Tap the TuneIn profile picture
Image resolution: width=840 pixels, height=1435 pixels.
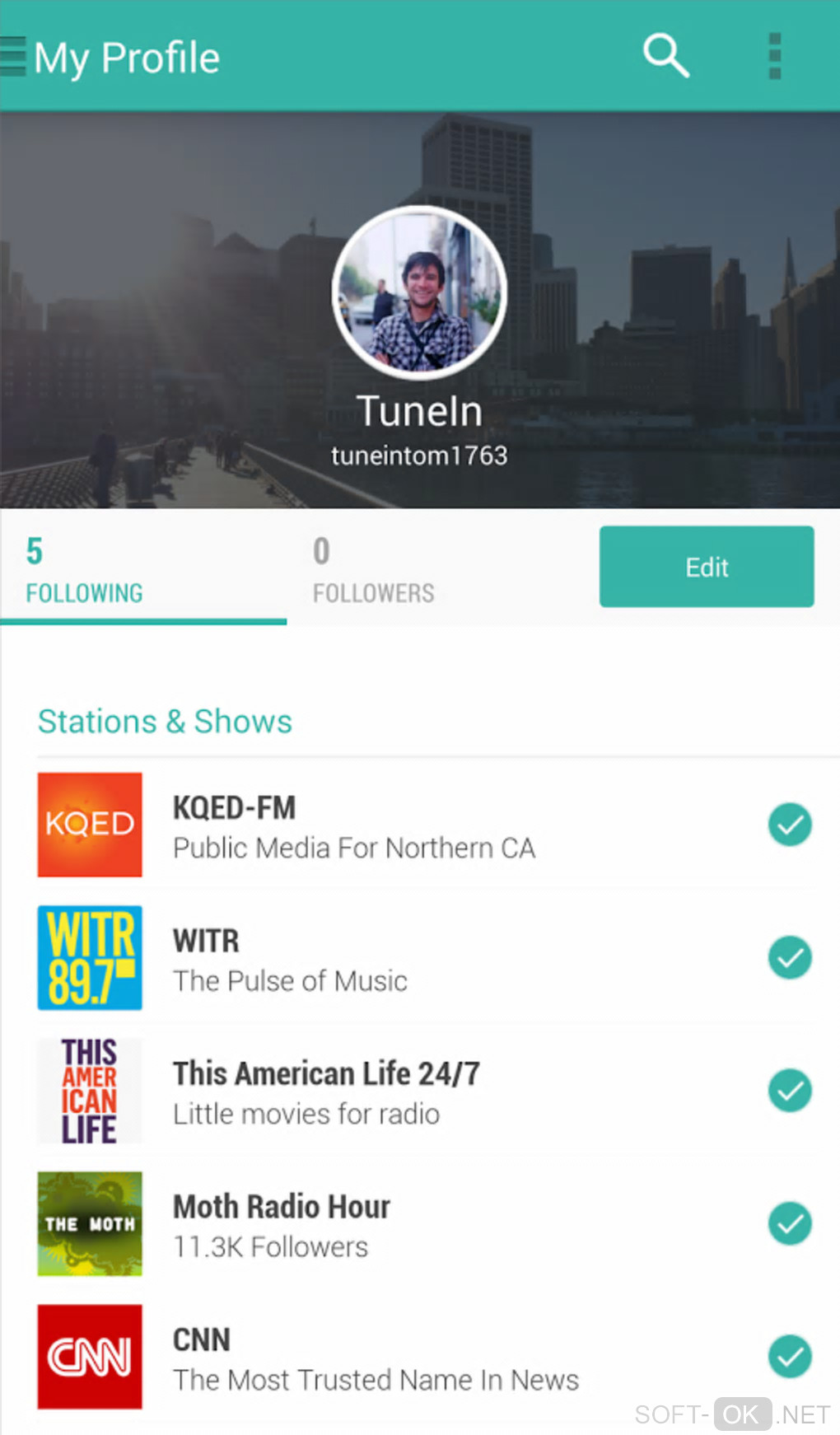coord(419,293)
